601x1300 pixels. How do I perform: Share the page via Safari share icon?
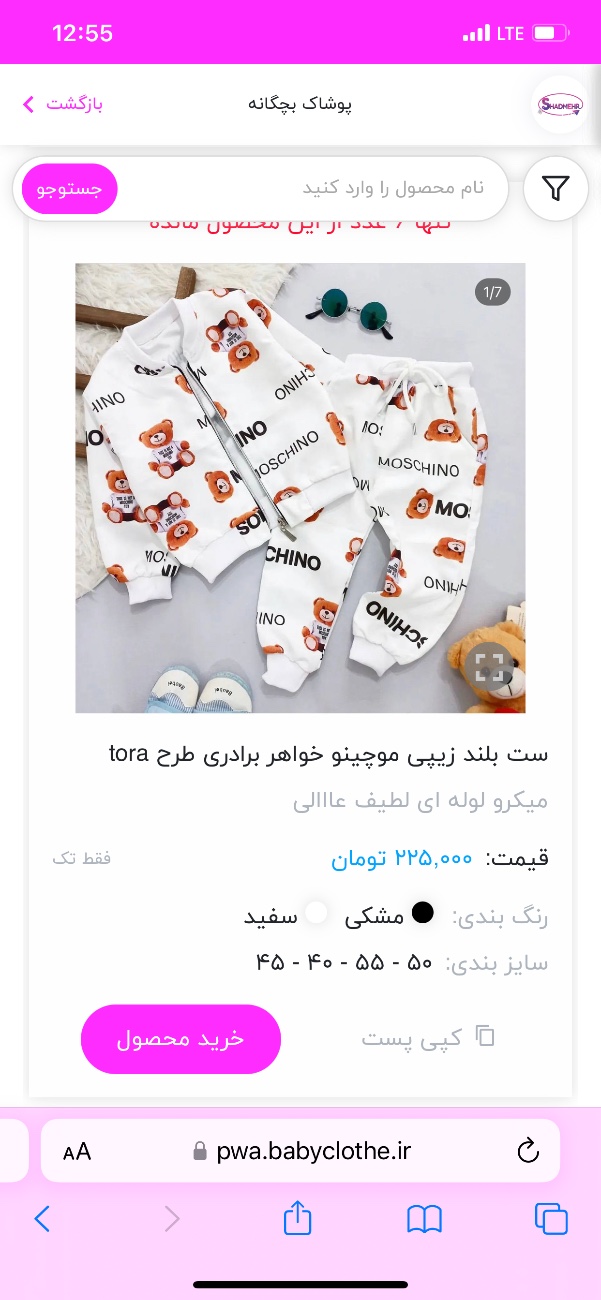(x=298, y=1217)
